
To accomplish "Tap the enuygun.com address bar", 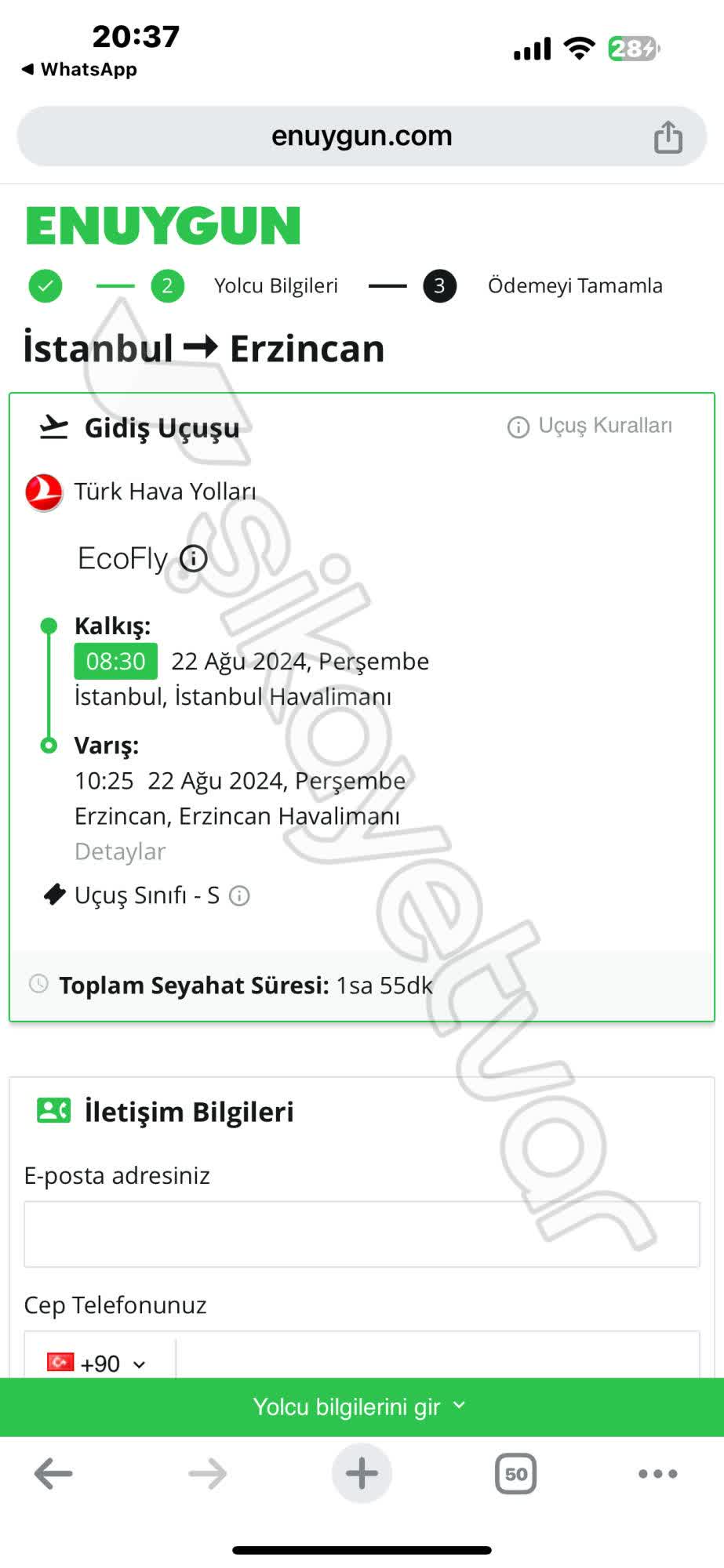I will [362, 136].
